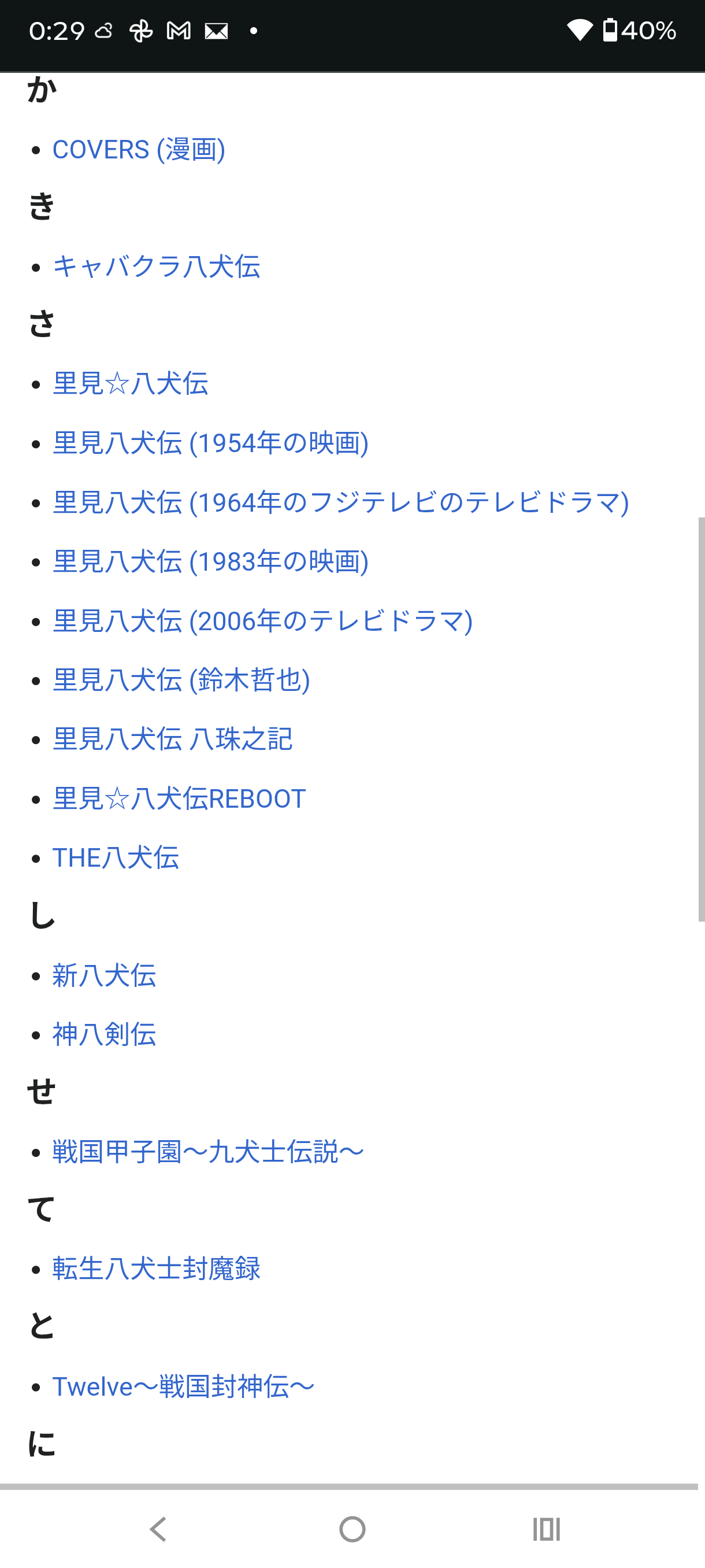Open 里見八犬伝 (2006年のテレビドラマ)
The image size is (705, 1568).
click(x=263, y=622)
